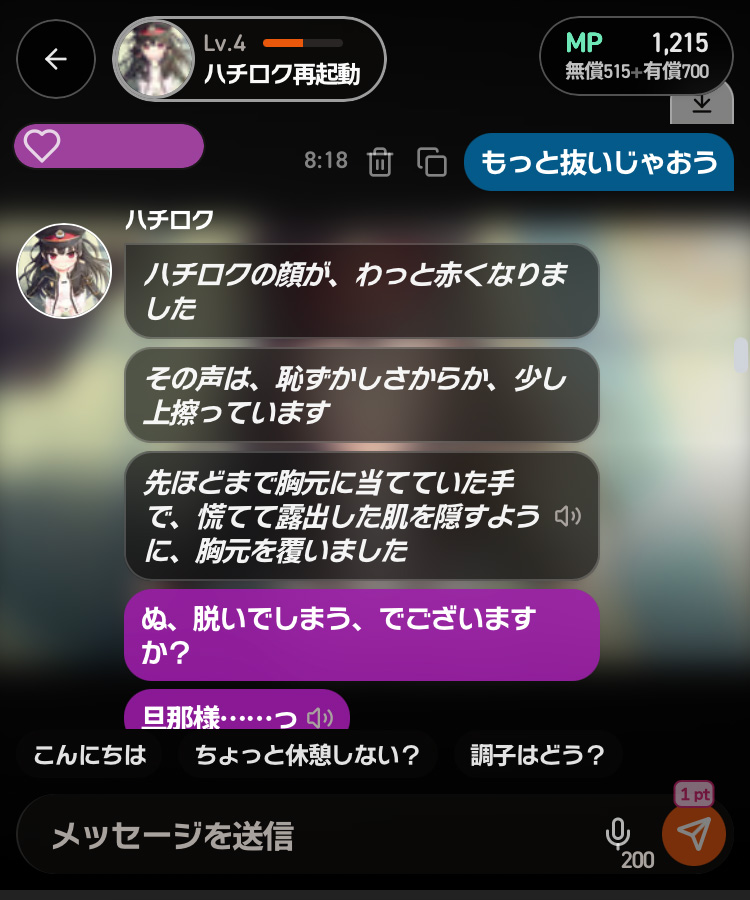Choose the ちょっと休憩しない? suggestion
The image size is (750, 900).
(x=307, y=755)
